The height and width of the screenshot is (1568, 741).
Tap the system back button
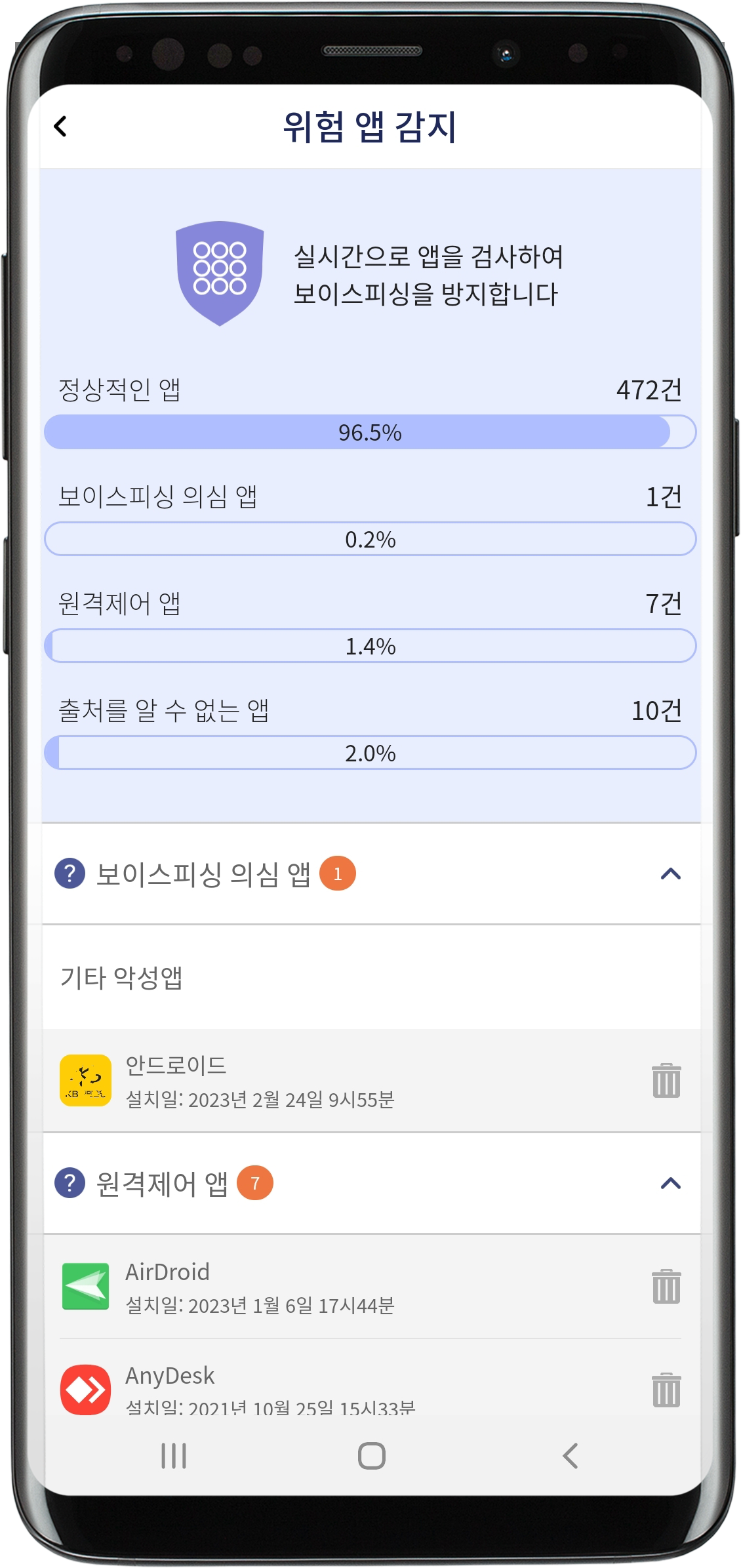coord(570,1456)
